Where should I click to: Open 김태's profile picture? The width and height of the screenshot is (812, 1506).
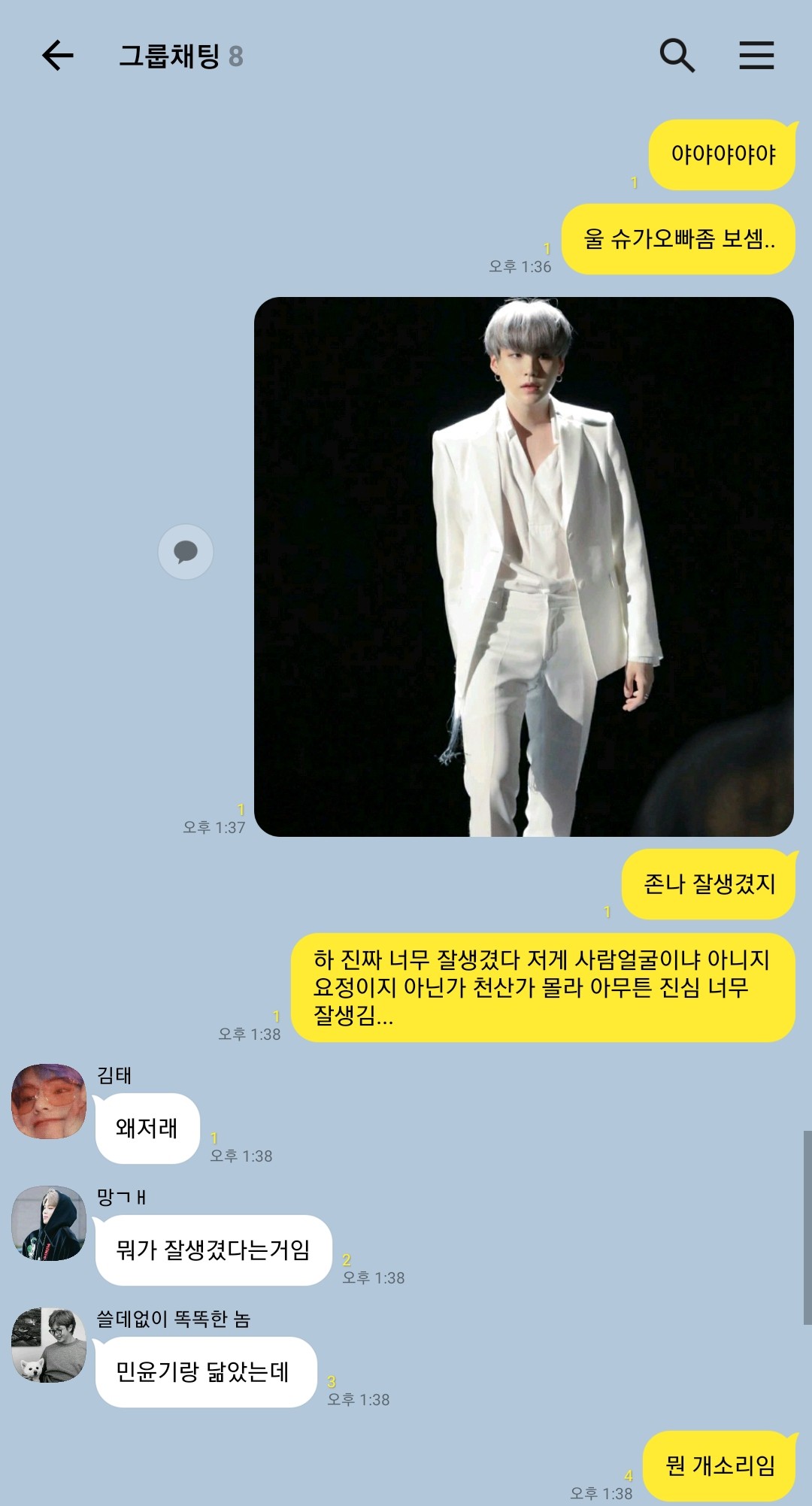point(49,1101)
